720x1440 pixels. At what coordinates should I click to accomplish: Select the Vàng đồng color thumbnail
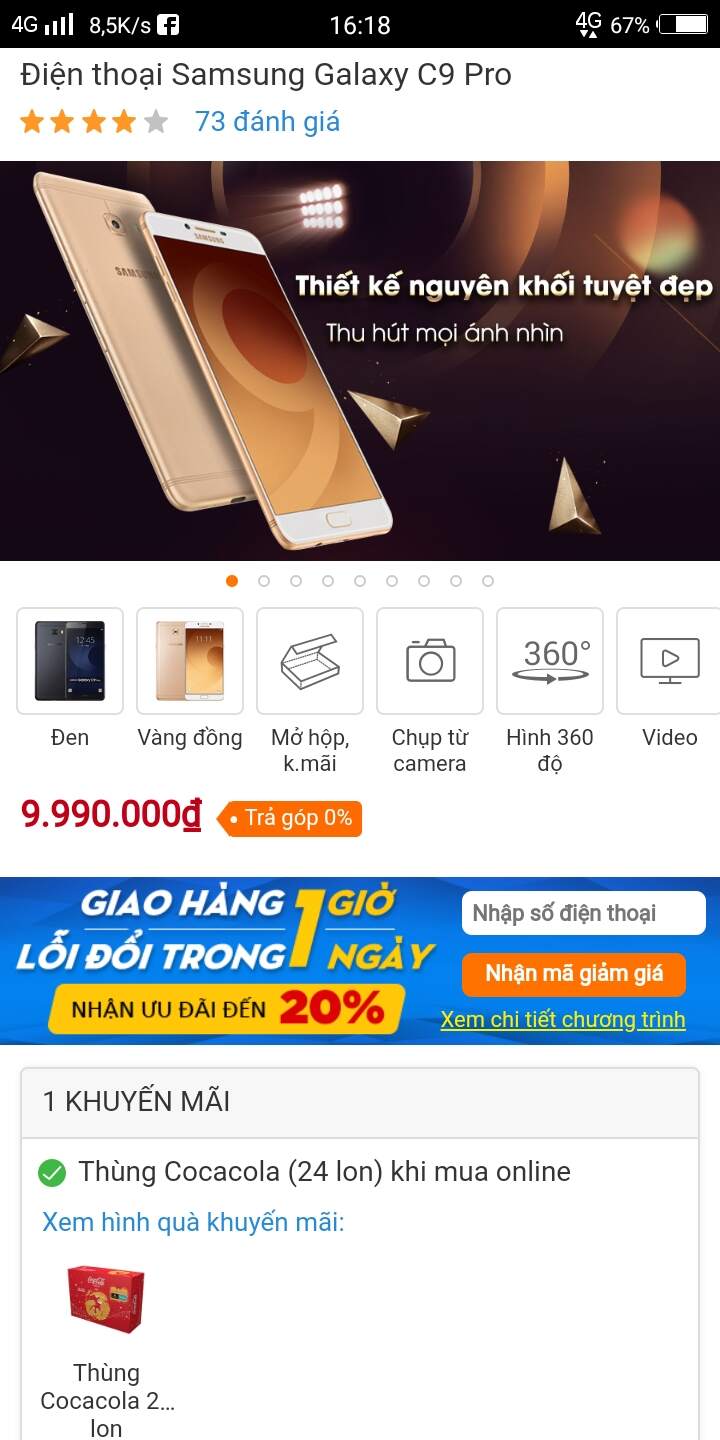pyautogui.click(x=190, y=661)
